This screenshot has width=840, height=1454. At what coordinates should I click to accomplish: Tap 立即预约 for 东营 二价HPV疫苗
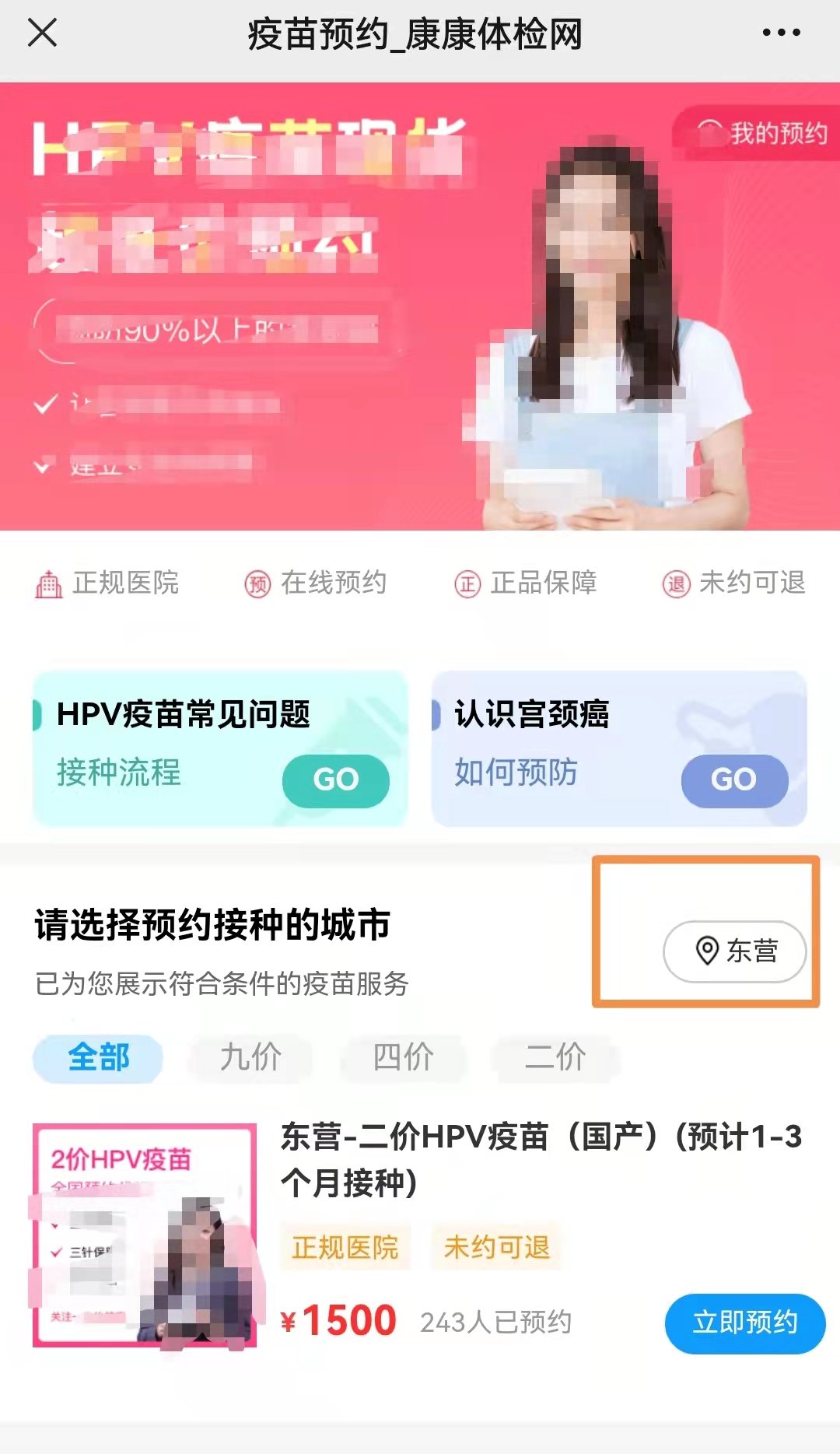click(744, 1323)
